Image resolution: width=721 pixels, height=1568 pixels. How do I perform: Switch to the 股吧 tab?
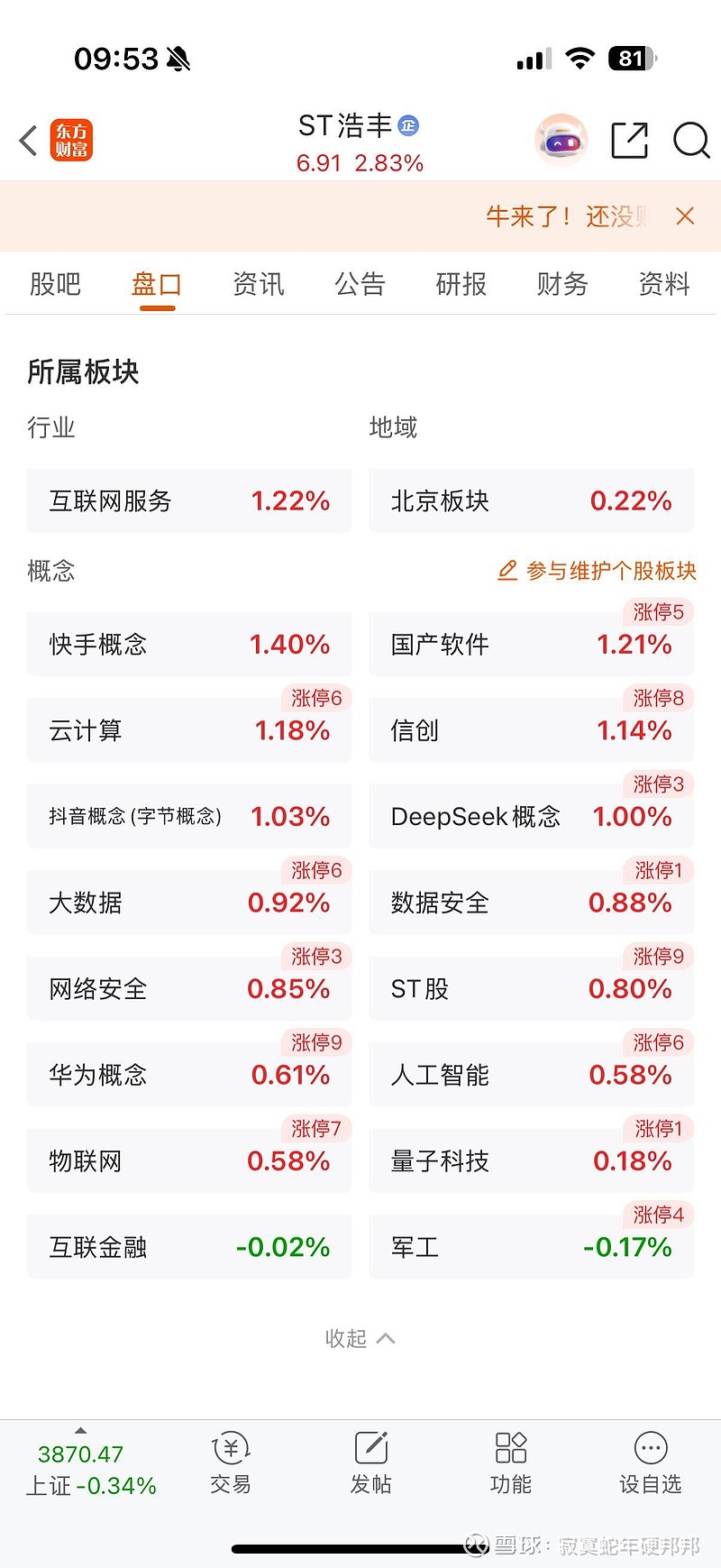point(56,284)
